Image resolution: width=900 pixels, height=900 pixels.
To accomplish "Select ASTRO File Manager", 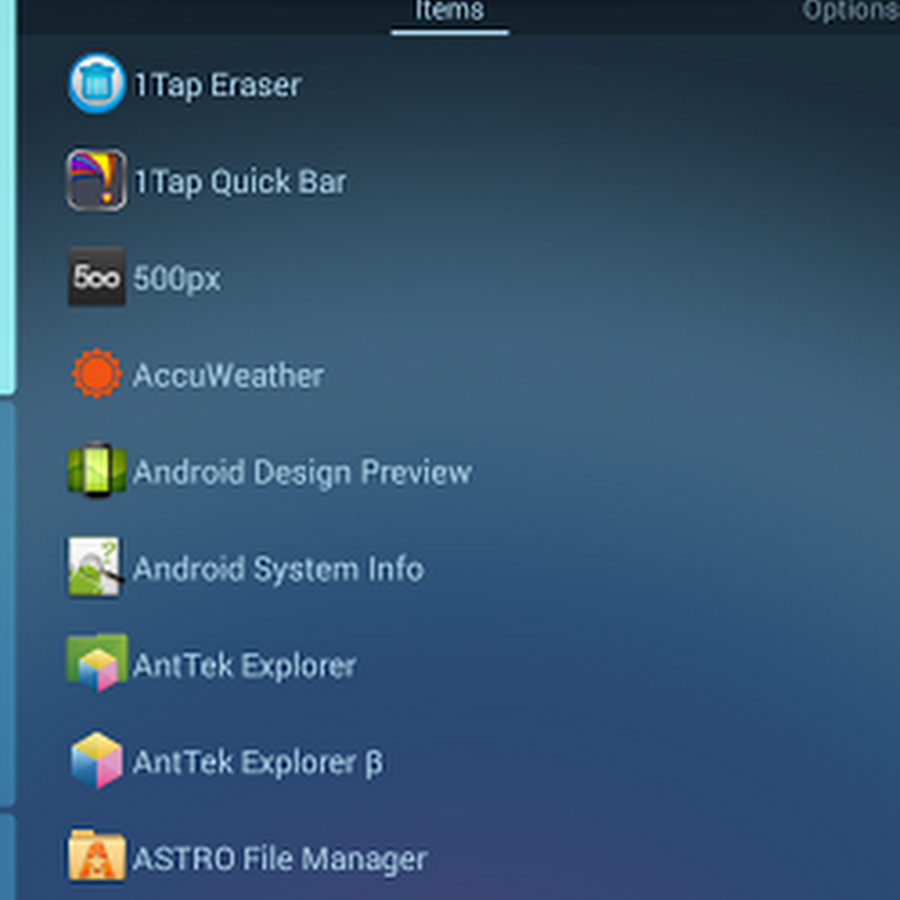I will coord(279,859).
